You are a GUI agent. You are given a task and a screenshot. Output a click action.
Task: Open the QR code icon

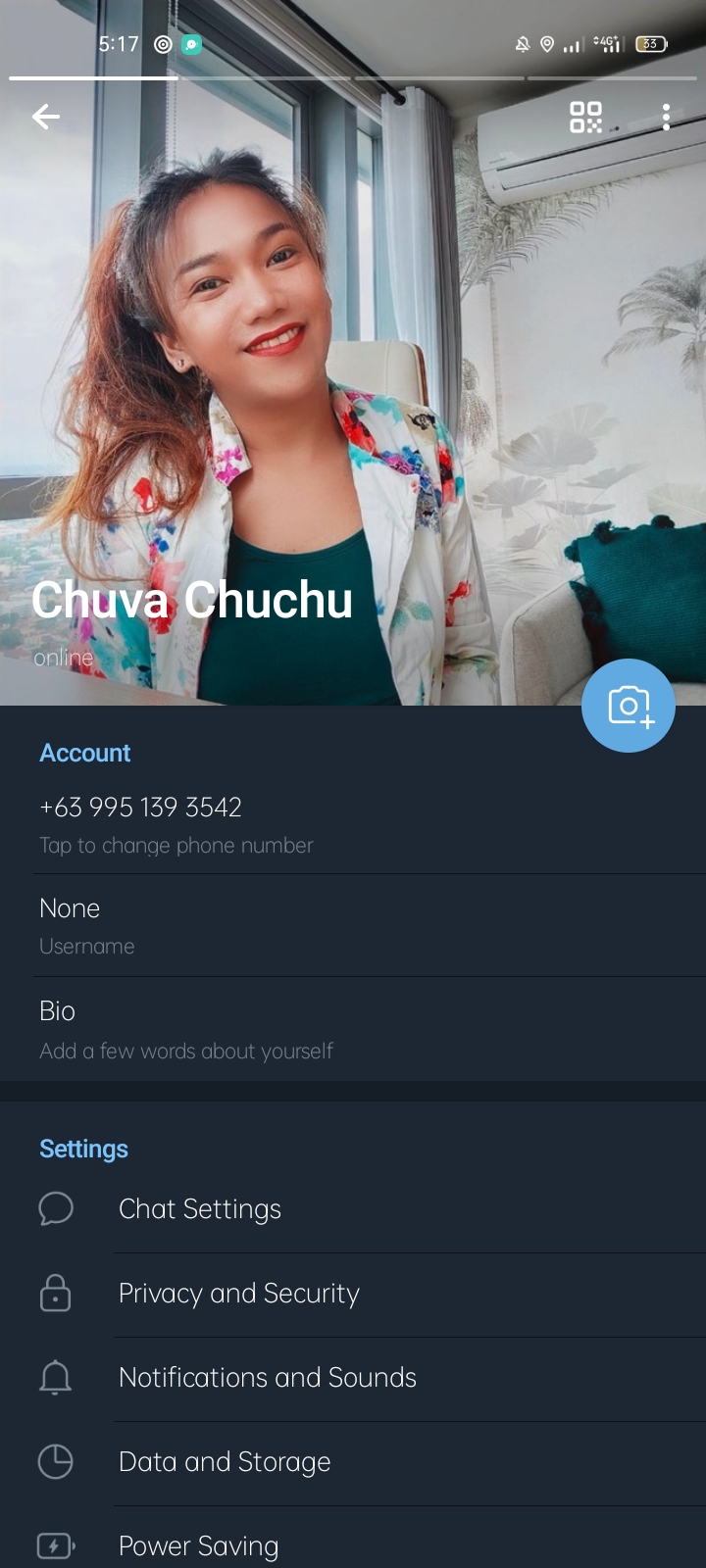click(x=585, y=118)
